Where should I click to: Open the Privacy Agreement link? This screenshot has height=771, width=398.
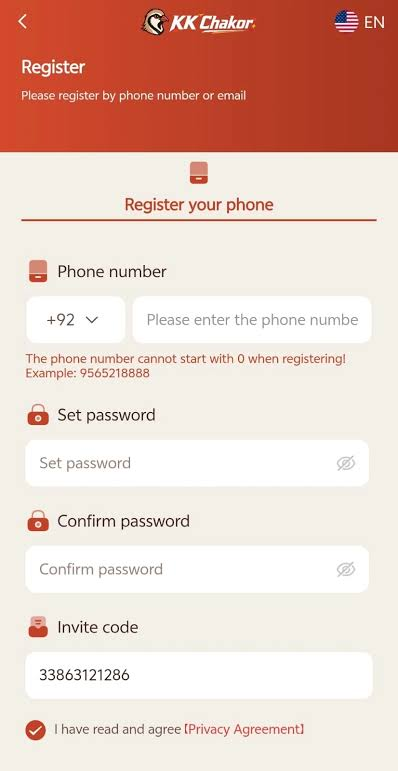tap(244, 729)
